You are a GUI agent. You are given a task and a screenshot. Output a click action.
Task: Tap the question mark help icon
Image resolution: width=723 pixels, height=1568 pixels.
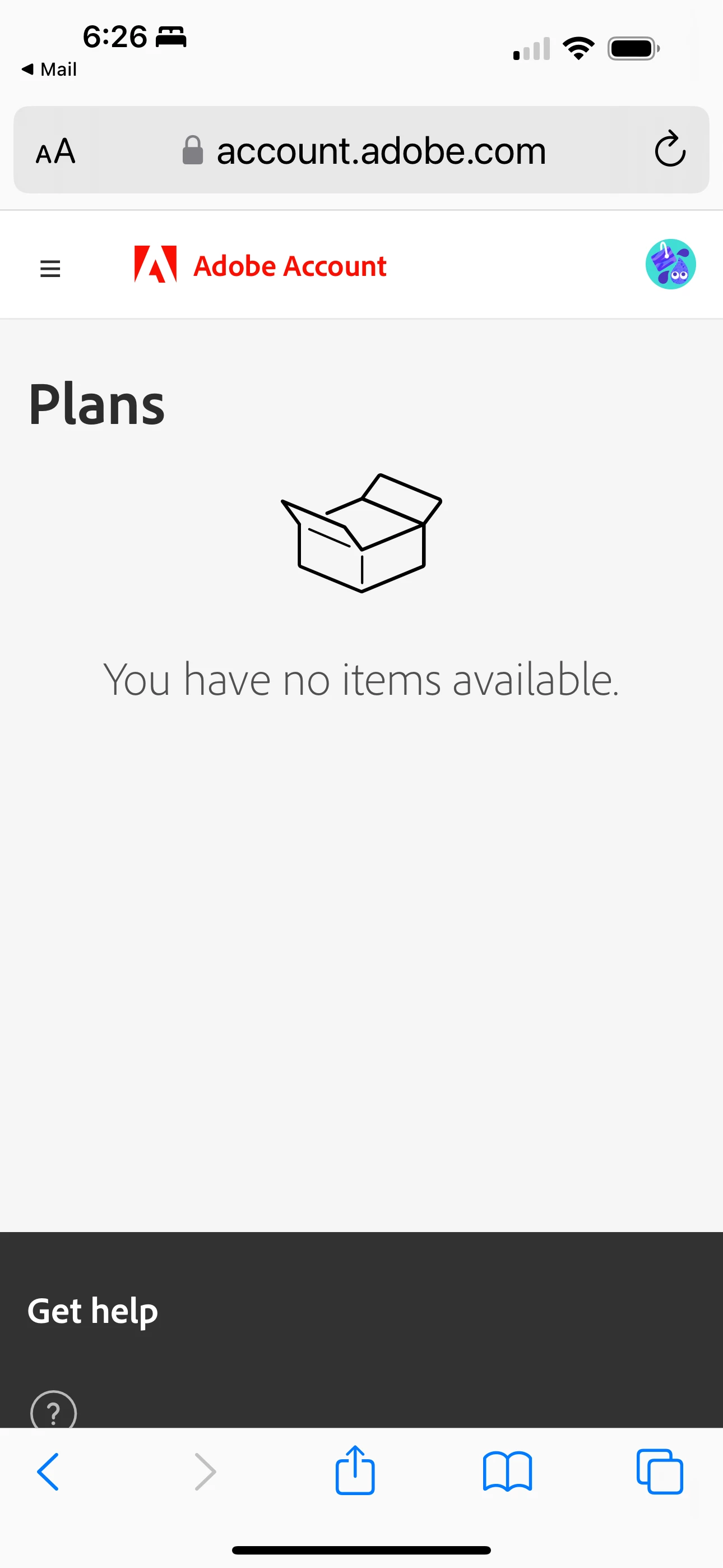54,1411
